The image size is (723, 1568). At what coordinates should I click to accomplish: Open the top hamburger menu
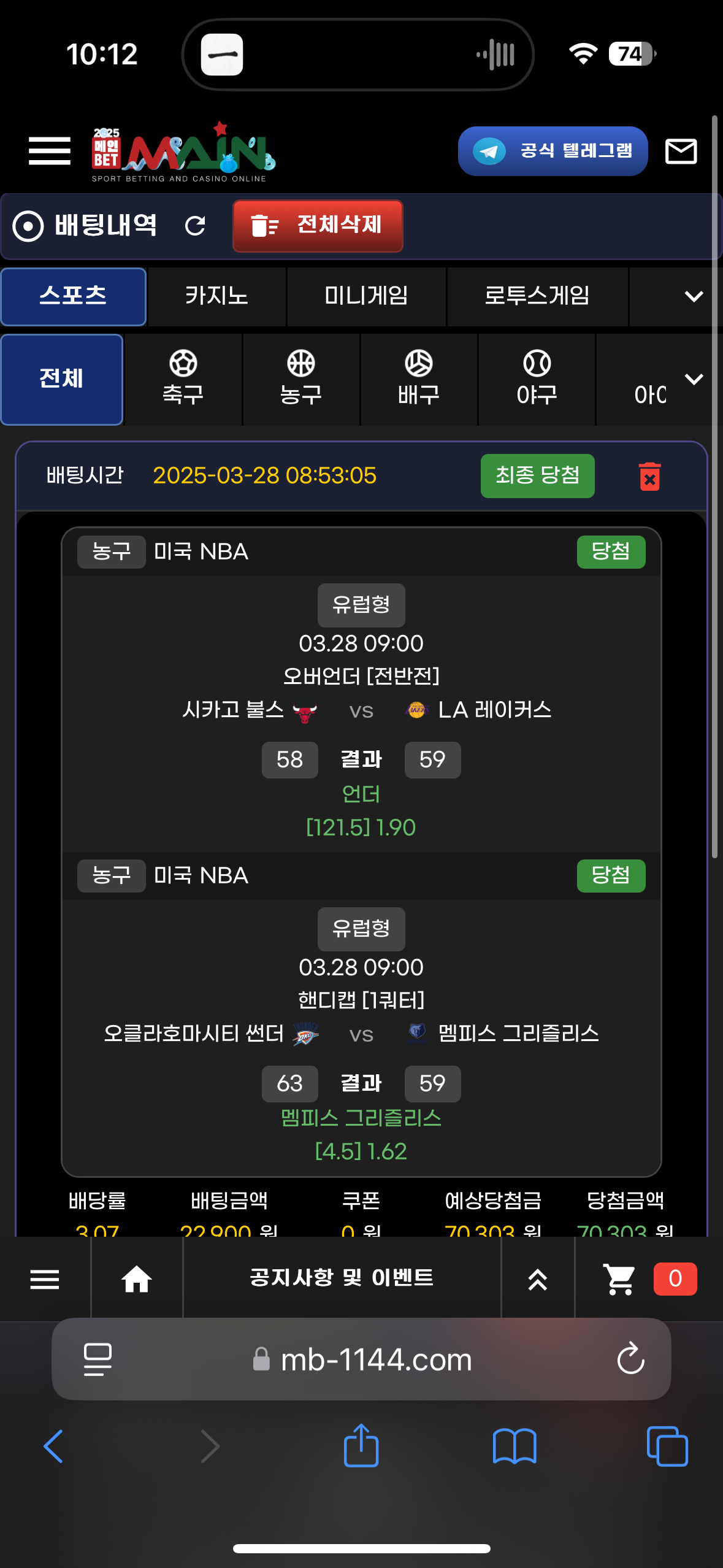50,151
